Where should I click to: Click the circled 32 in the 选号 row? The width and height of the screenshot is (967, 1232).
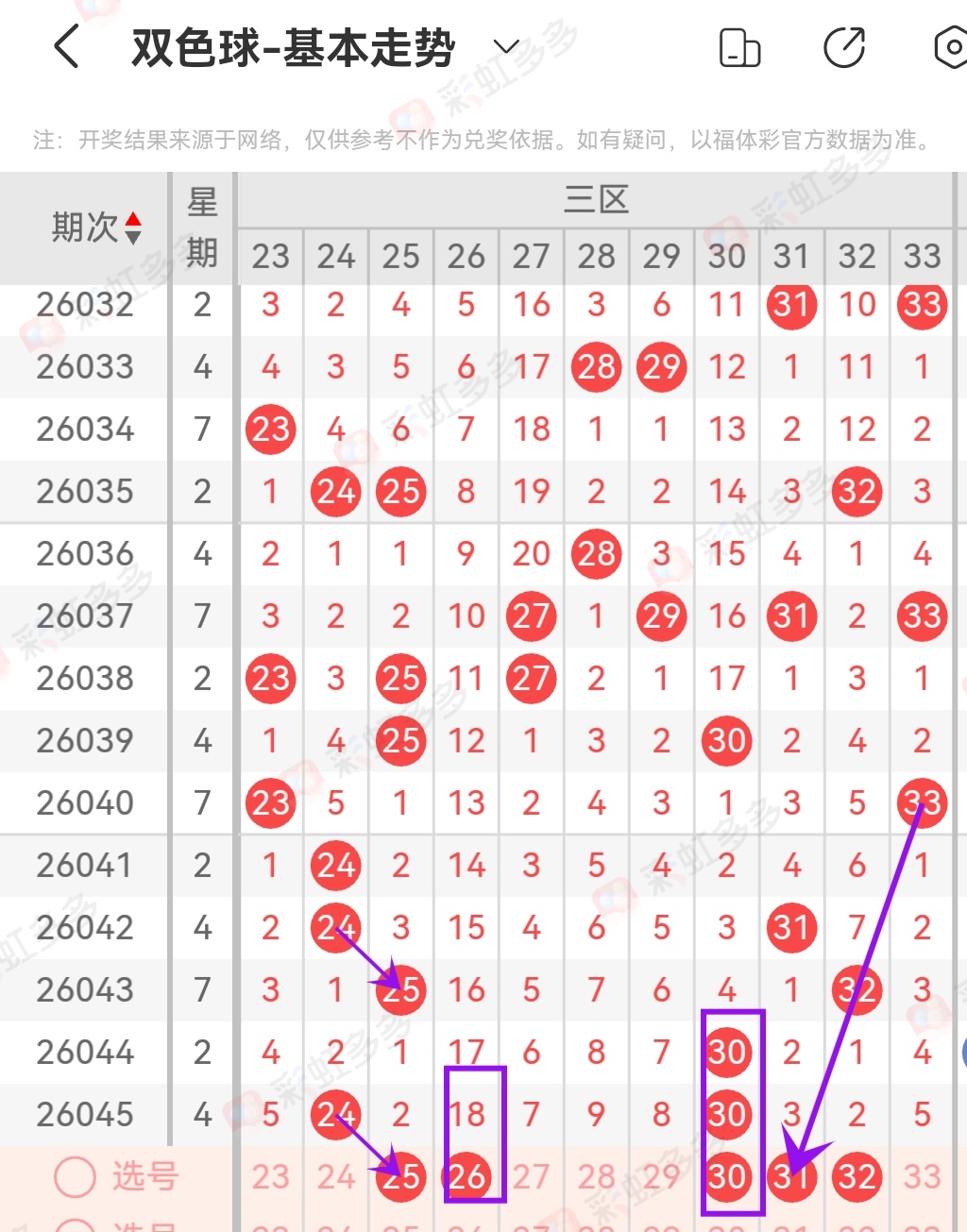[x=857, y=1177]
